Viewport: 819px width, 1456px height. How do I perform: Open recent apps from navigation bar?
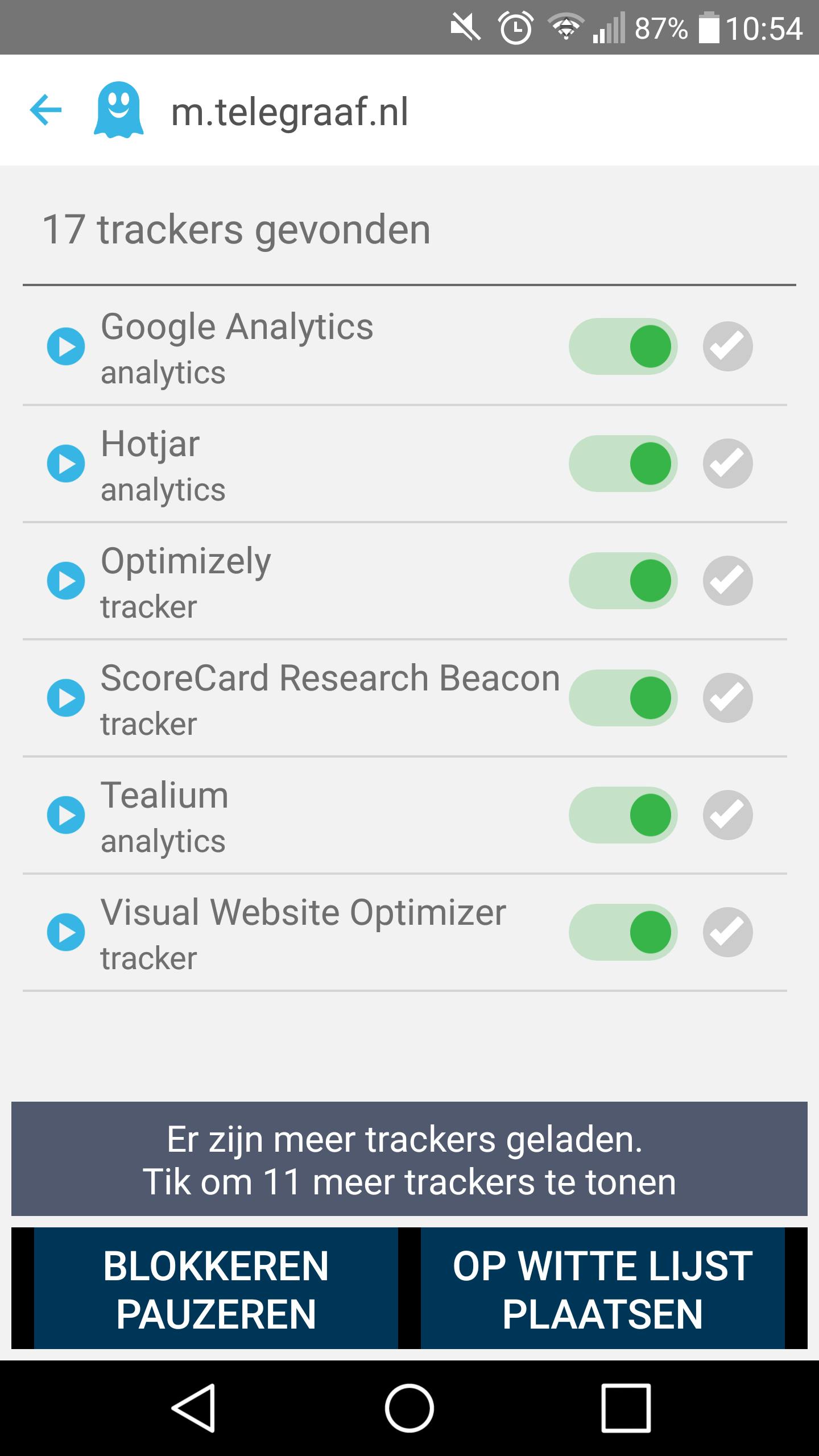tap(626, 1408)
